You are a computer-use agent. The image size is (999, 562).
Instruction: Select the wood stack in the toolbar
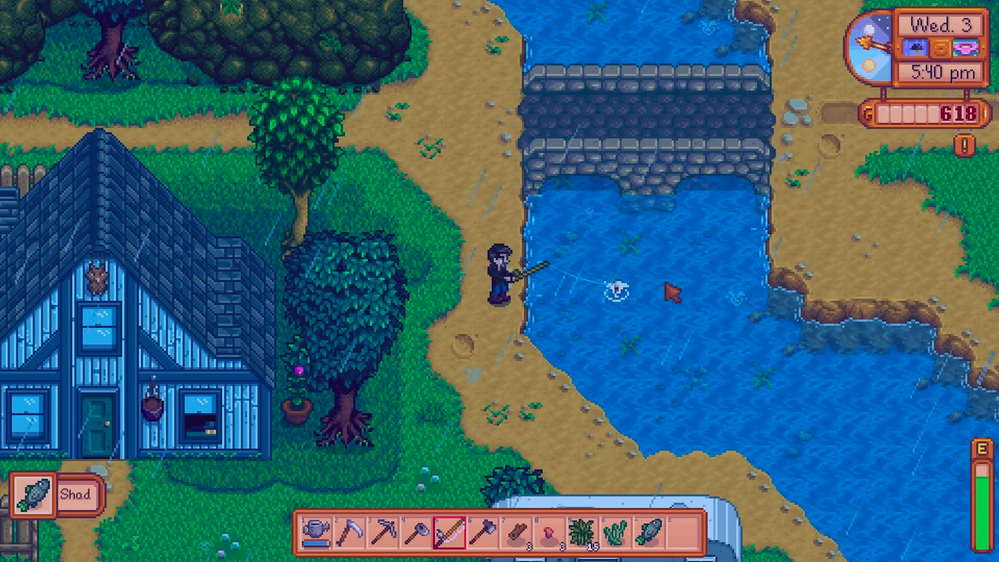(x=515, y=532)
